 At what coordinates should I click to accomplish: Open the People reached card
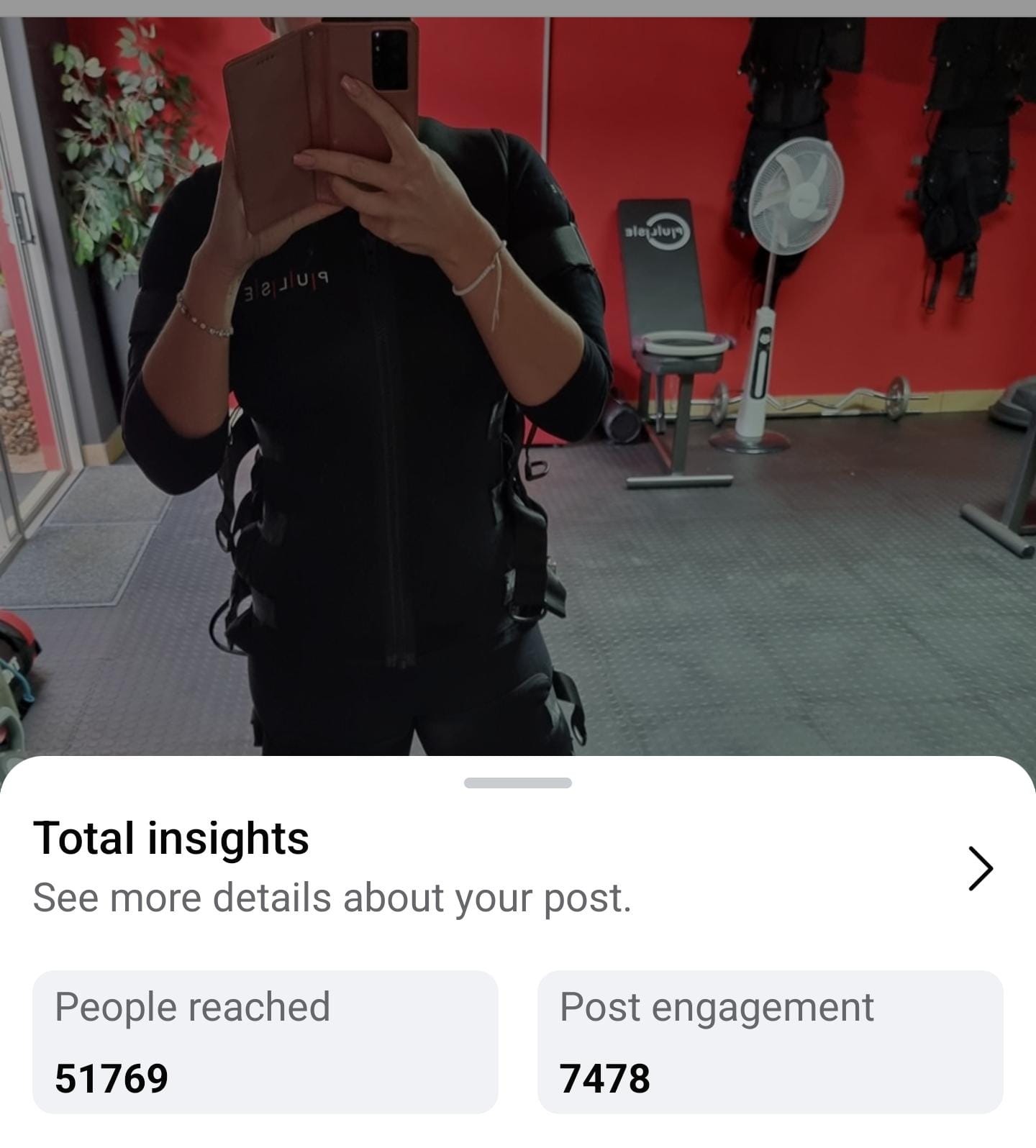pyautogui.click(x=265, y=1042)
